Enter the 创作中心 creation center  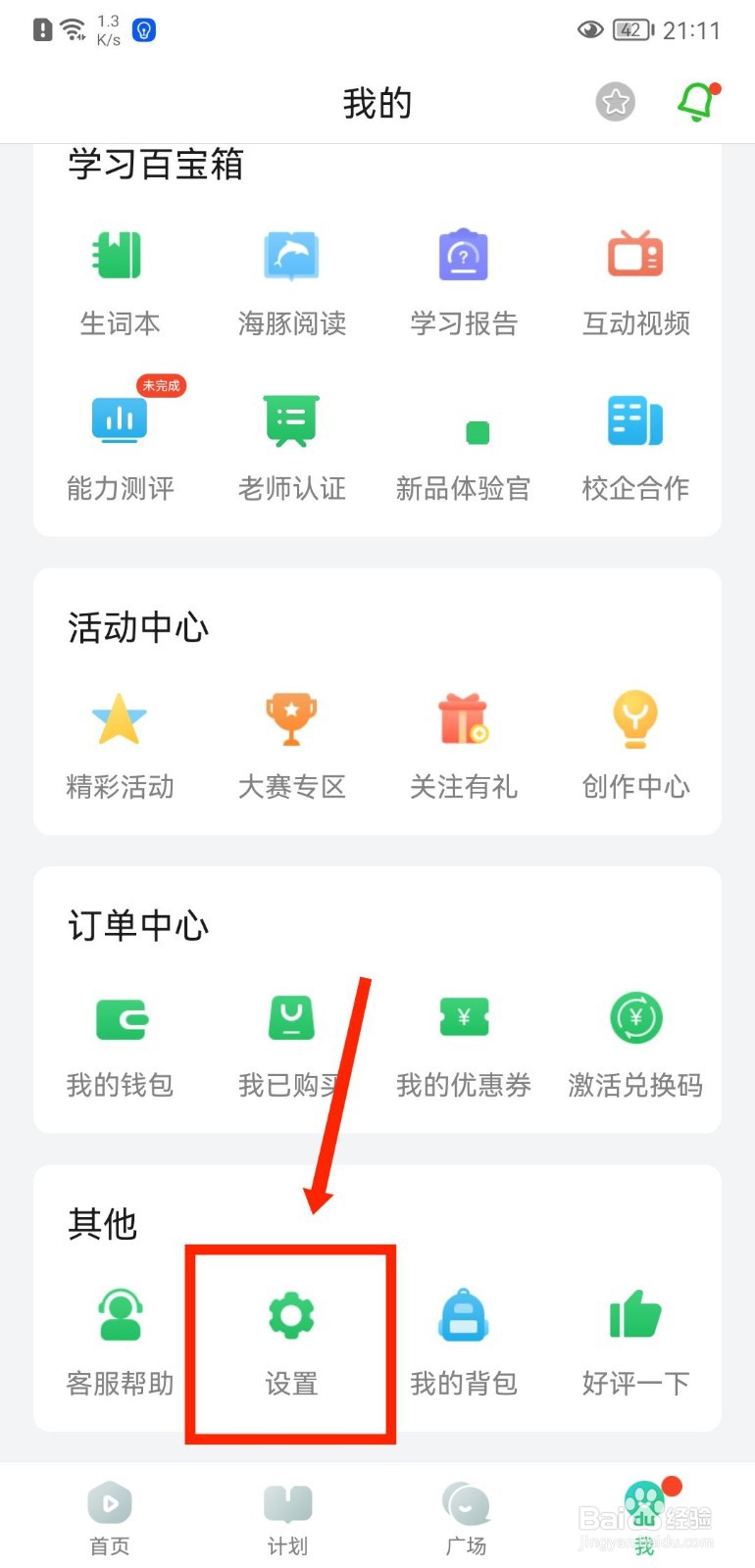point(635,745)
